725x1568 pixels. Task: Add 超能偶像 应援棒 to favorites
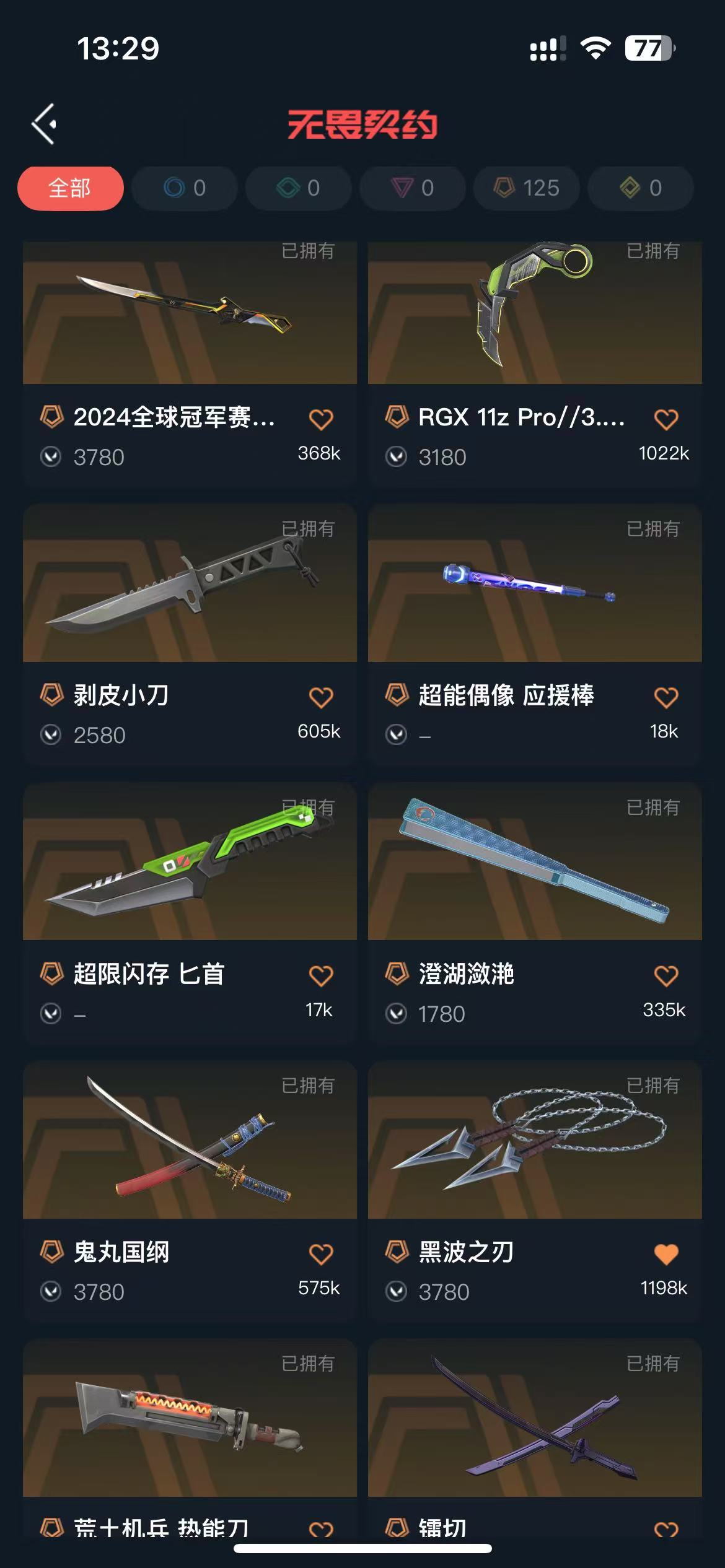[x=666, y=697]
